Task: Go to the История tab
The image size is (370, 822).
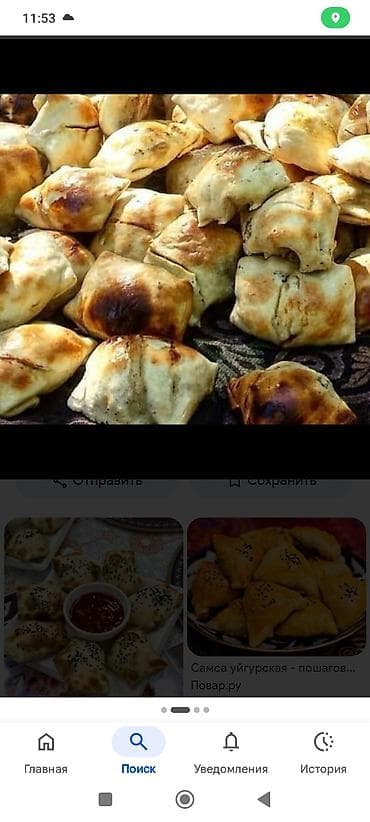Action: (x=323, y=753)
